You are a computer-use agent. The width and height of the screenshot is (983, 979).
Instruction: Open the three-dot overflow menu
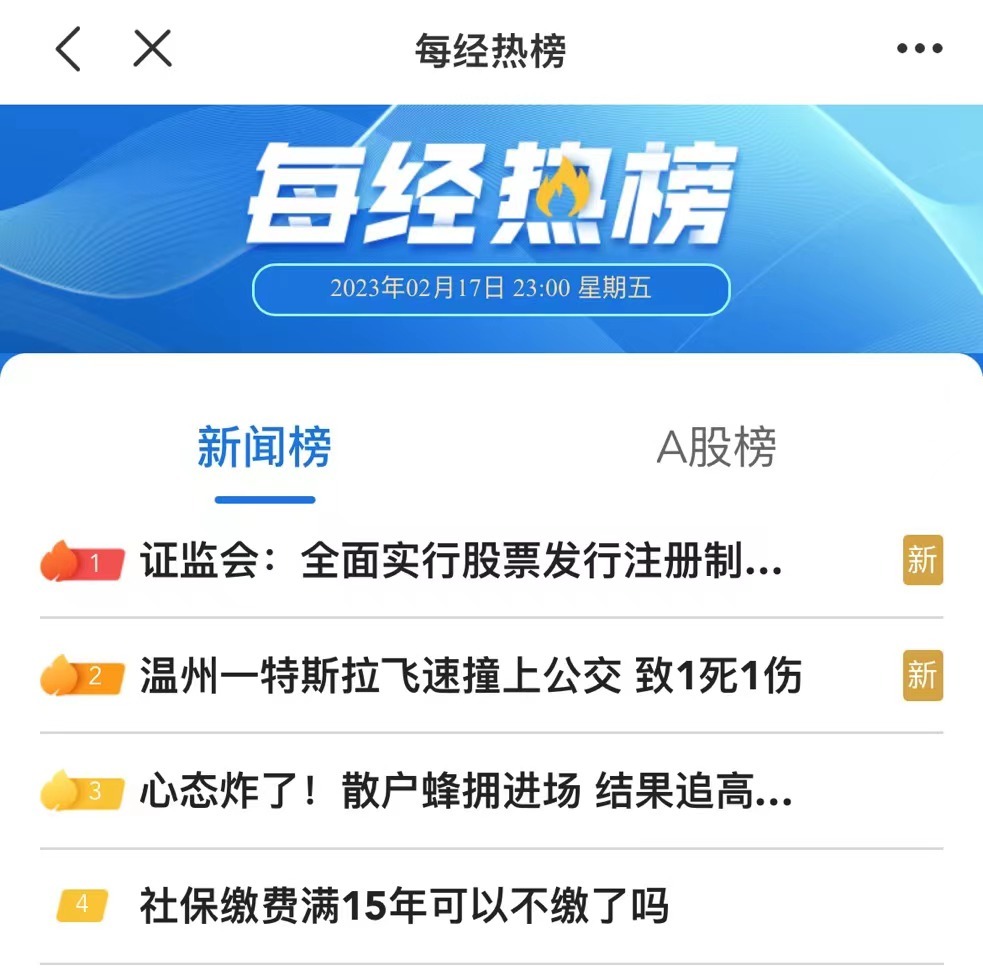pyautogui.click(x=919, y=49)
